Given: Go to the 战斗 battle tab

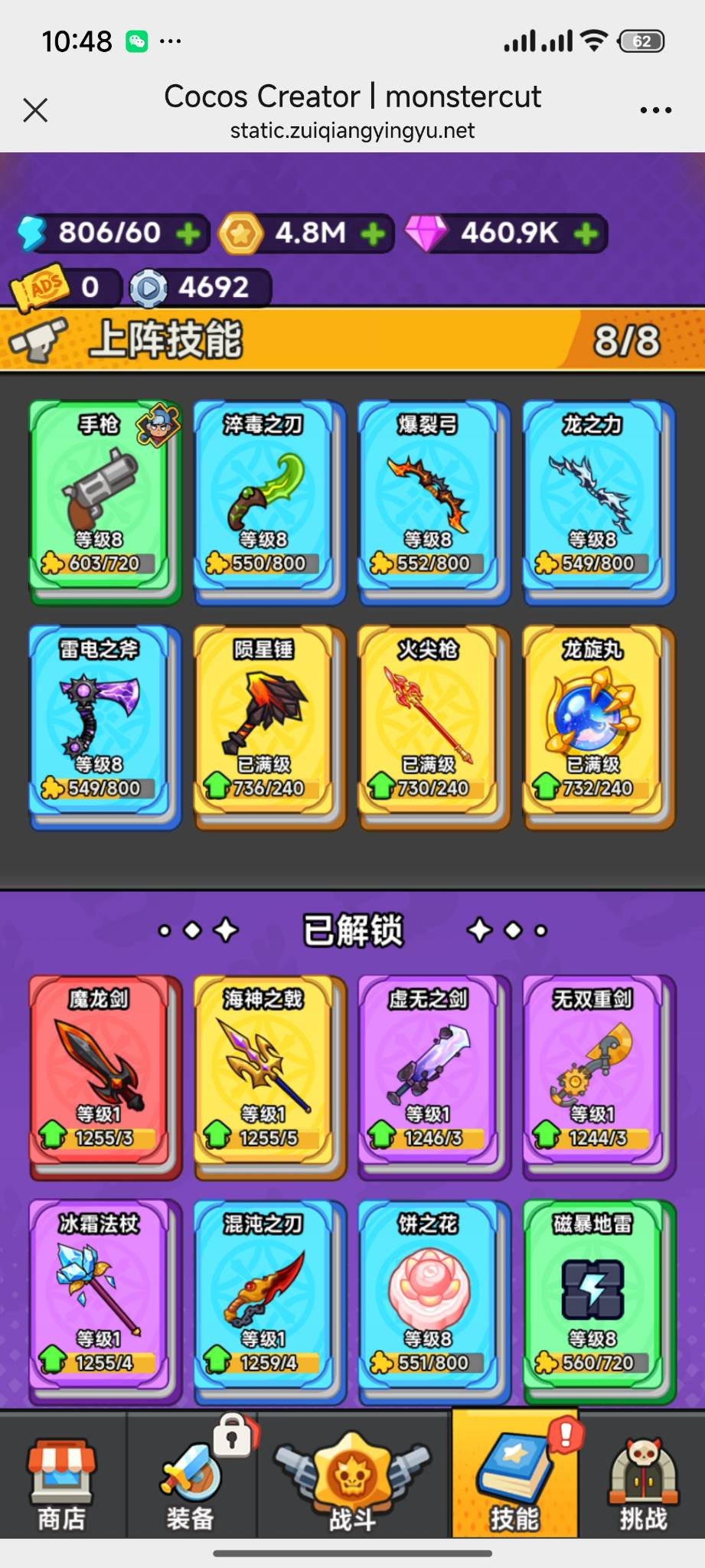Looking at the screenshot, I should (352, 1475).
